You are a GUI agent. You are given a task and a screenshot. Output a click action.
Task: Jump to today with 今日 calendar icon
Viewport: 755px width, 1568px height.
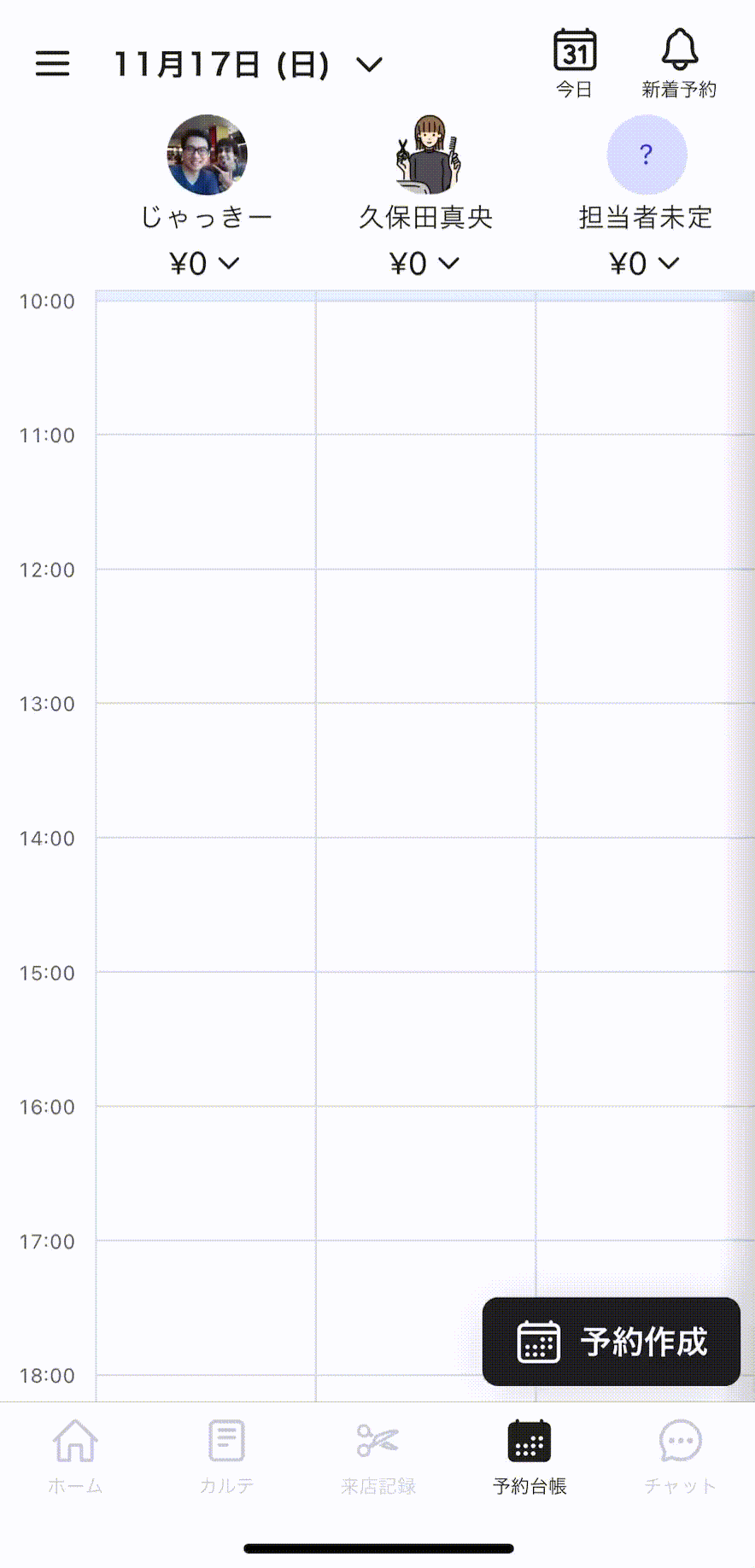pos(575,64)
